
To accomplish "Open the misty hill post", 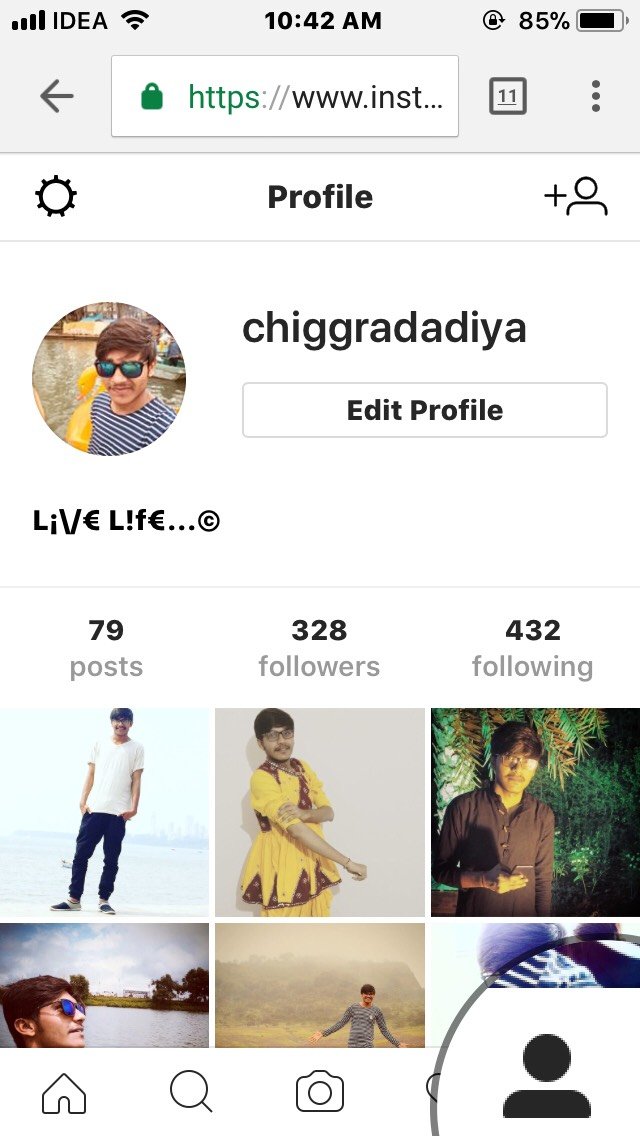I will point(320,985).
